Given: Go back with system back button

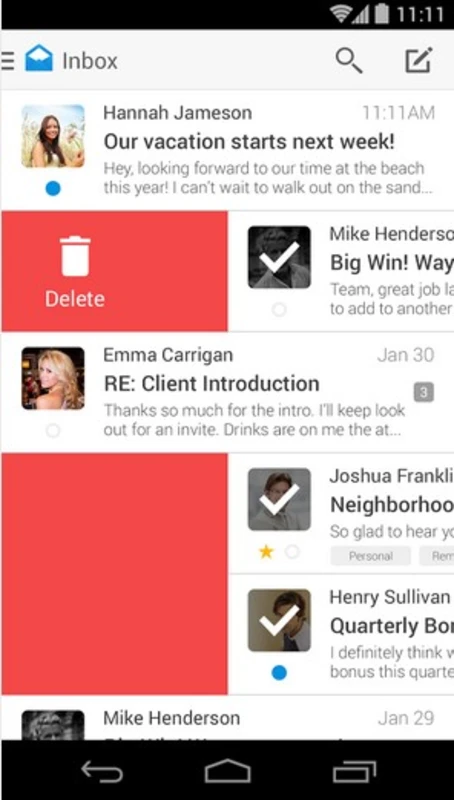Looking at the screenshot, I should (x=102, y=771).
